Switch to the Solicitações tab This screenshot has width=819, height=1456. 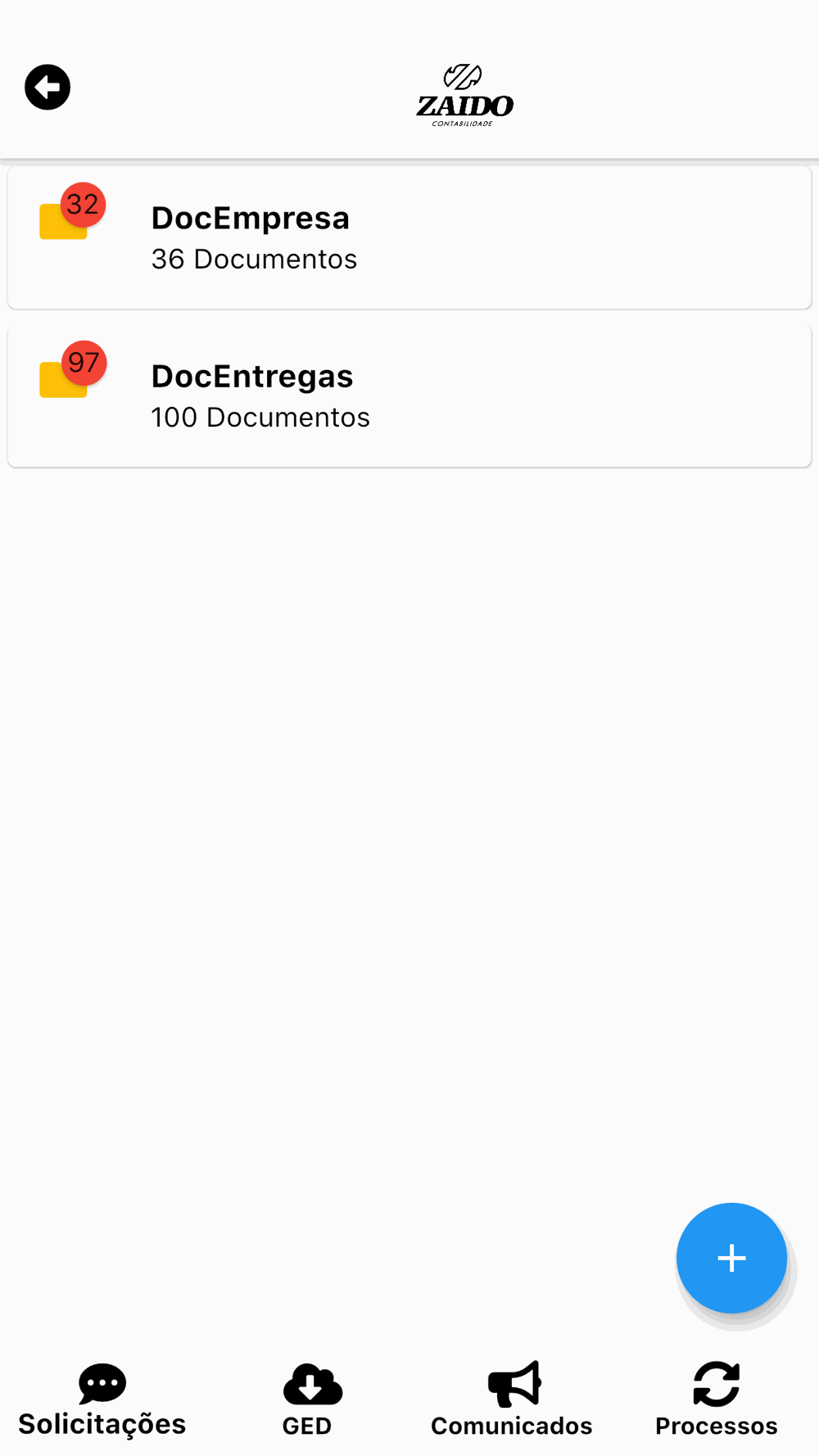tap(102, 1400)
